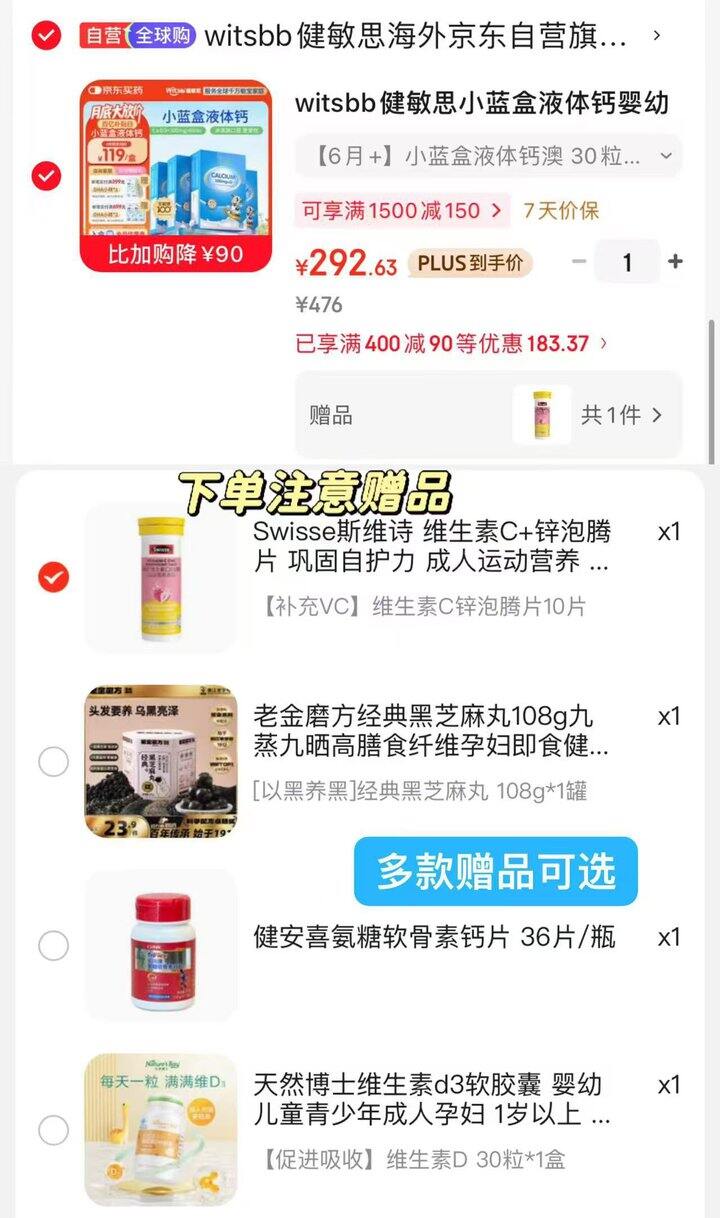Select 天然博士维生素D3 gift option
Viewport: 720px width, 1218px height.
pyautogui.click(x=54, y=1131)
